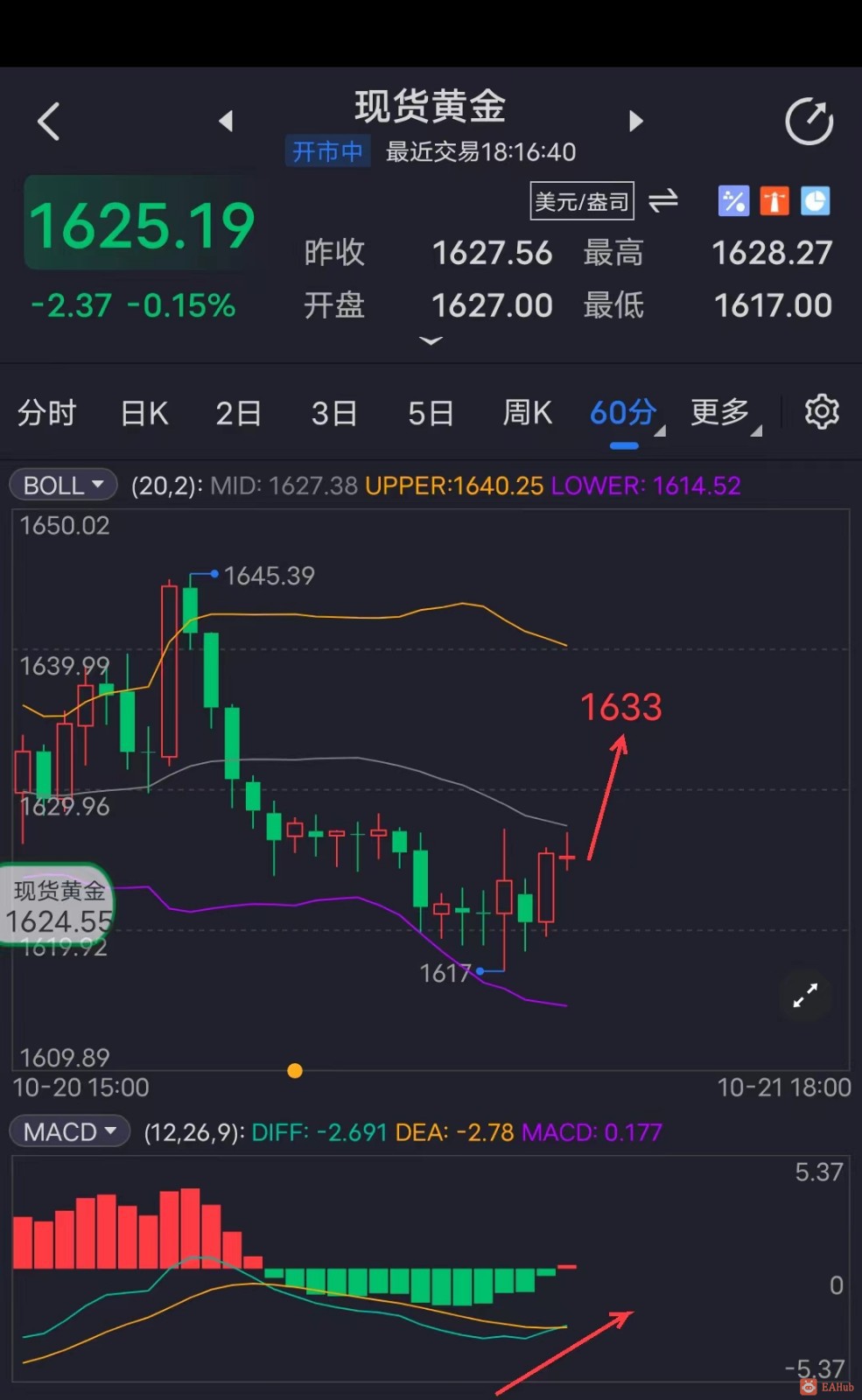Screen dimensions: 862x1400
Task: Switch to the 日K chart
Action: click(144, 412)
